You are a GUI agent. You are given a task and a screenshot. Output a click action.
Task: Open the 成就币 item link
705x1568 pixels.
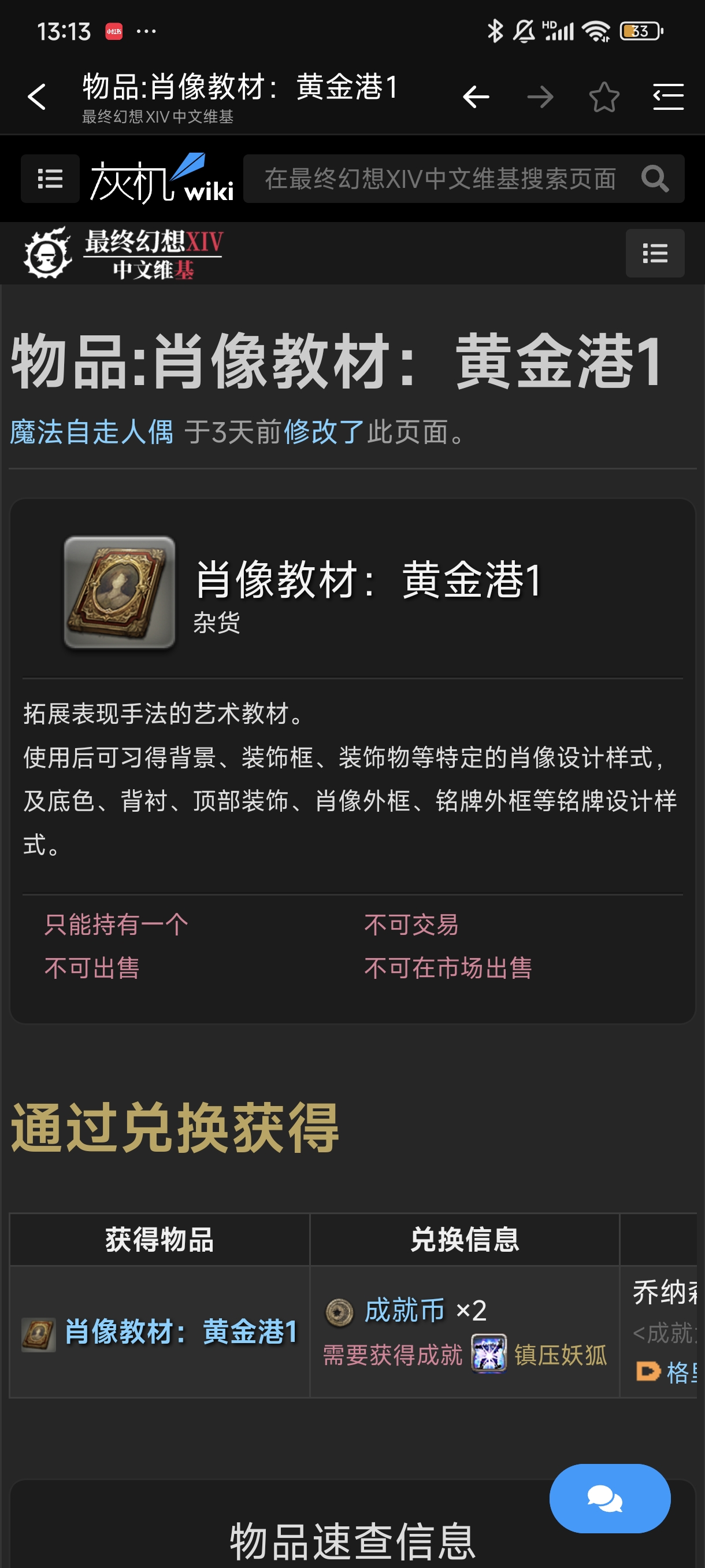(405, 1310)
